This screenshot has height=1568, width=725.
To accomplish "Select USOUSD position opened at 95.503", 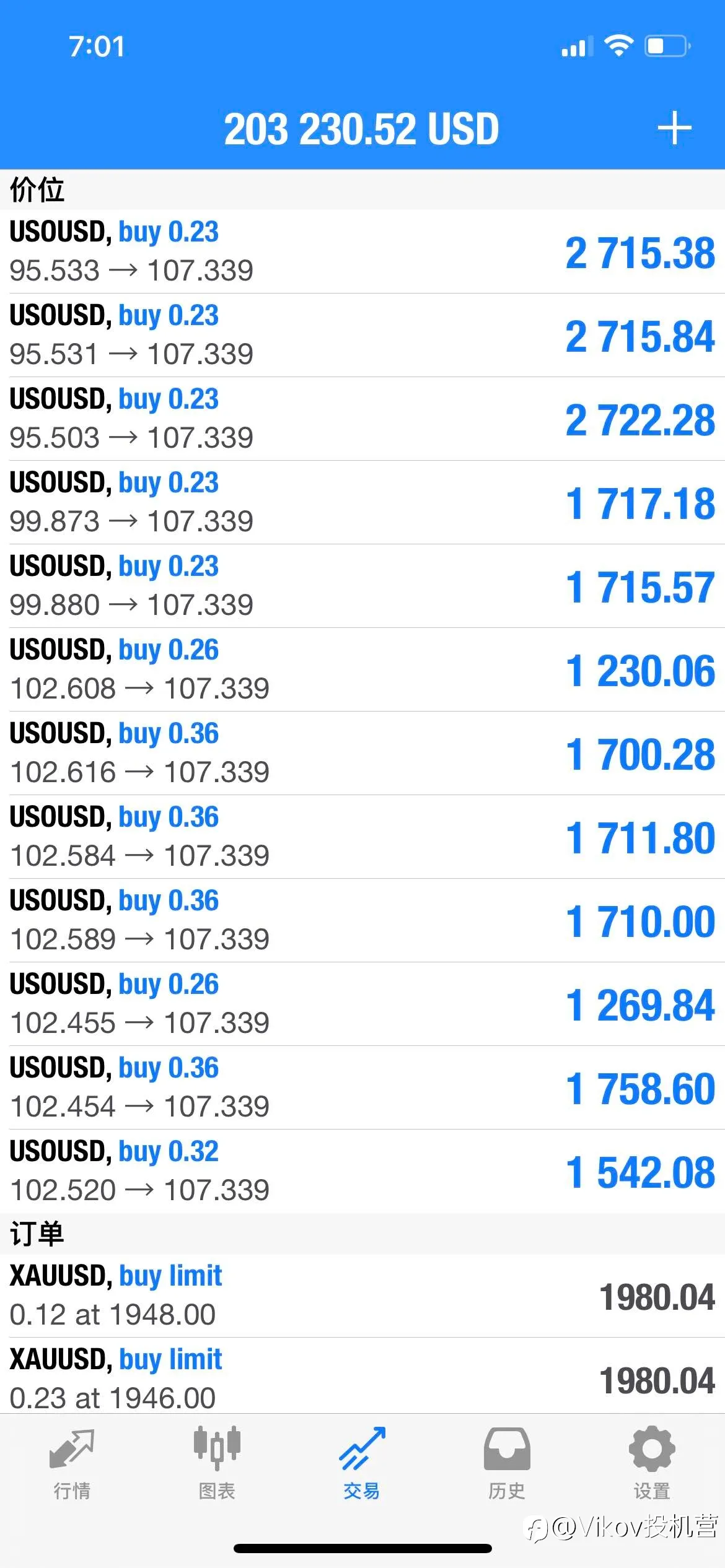I will tap(362, 419).
